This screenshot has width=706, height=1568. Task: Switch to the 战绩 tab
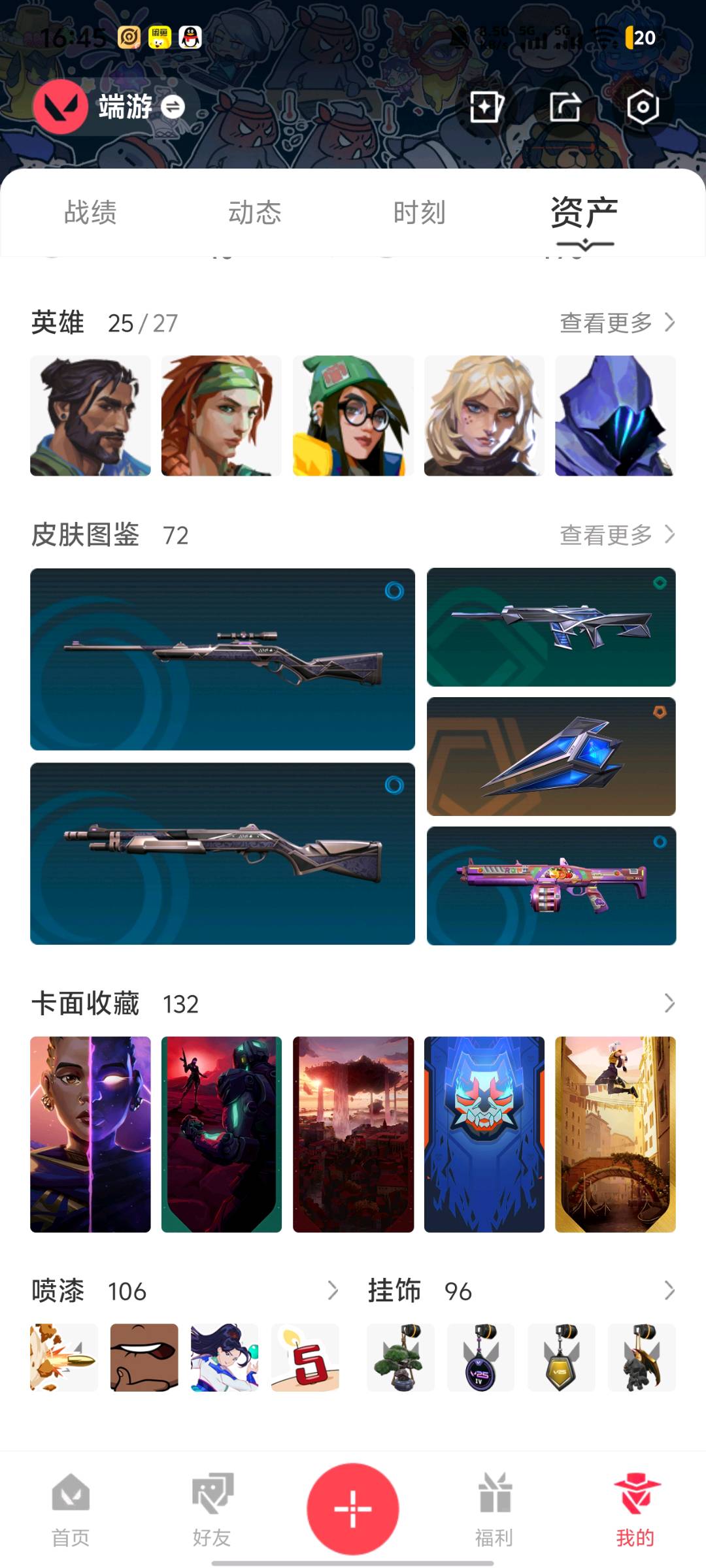[90, 213]
